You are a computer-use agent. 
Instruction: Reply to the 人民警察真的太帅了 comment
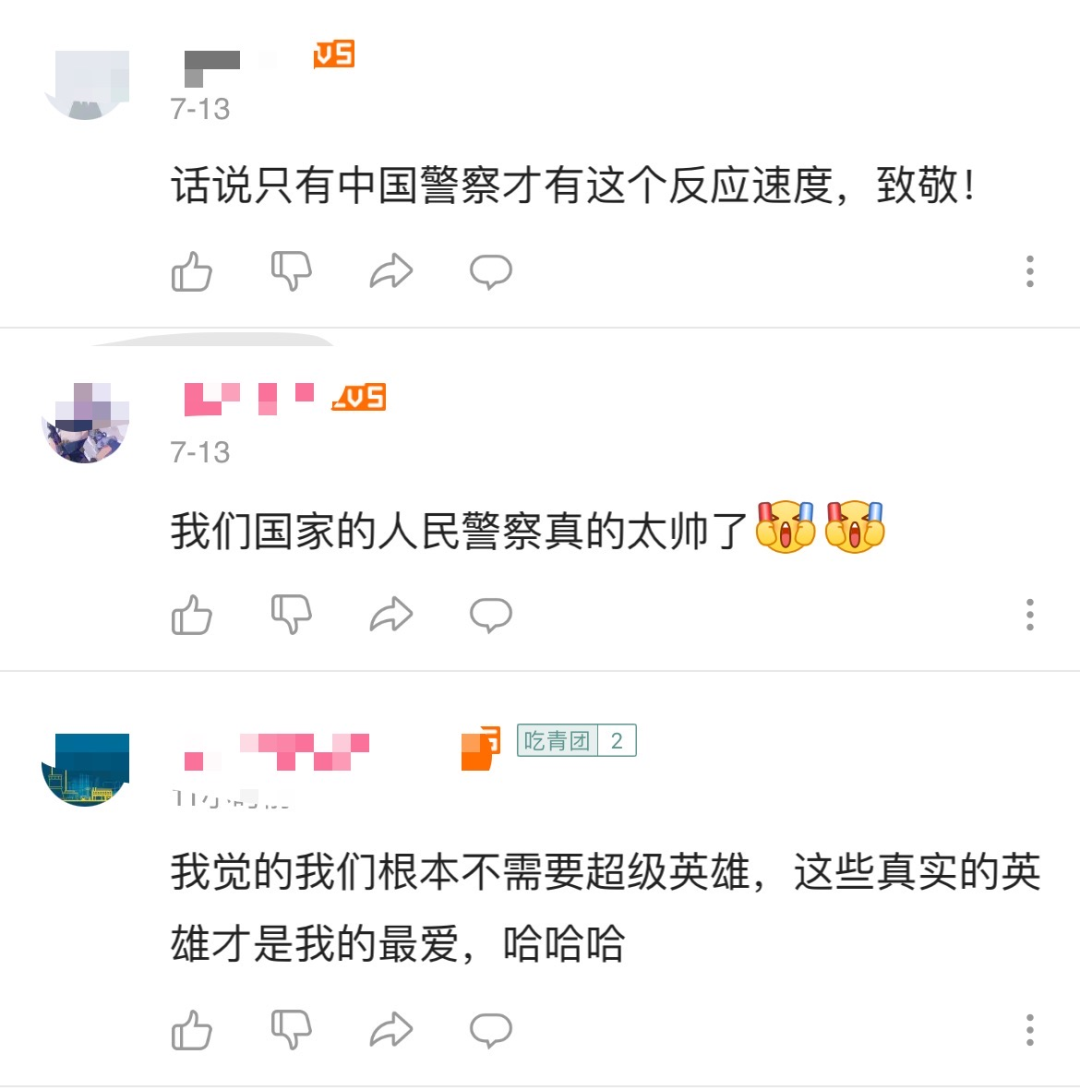(491, 614)
